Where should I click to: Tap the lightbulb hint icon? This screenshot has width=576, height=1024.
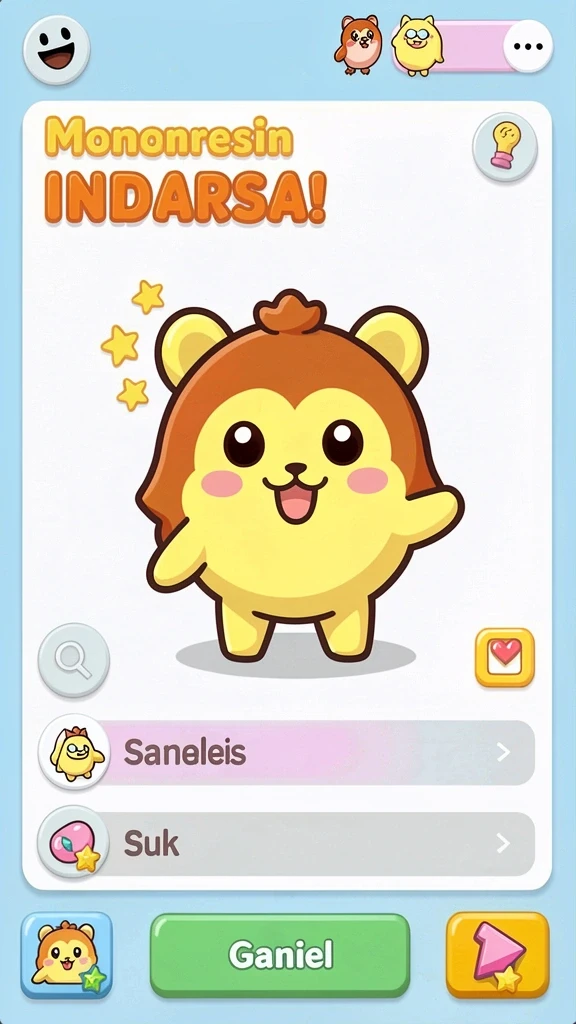point(505,146)
